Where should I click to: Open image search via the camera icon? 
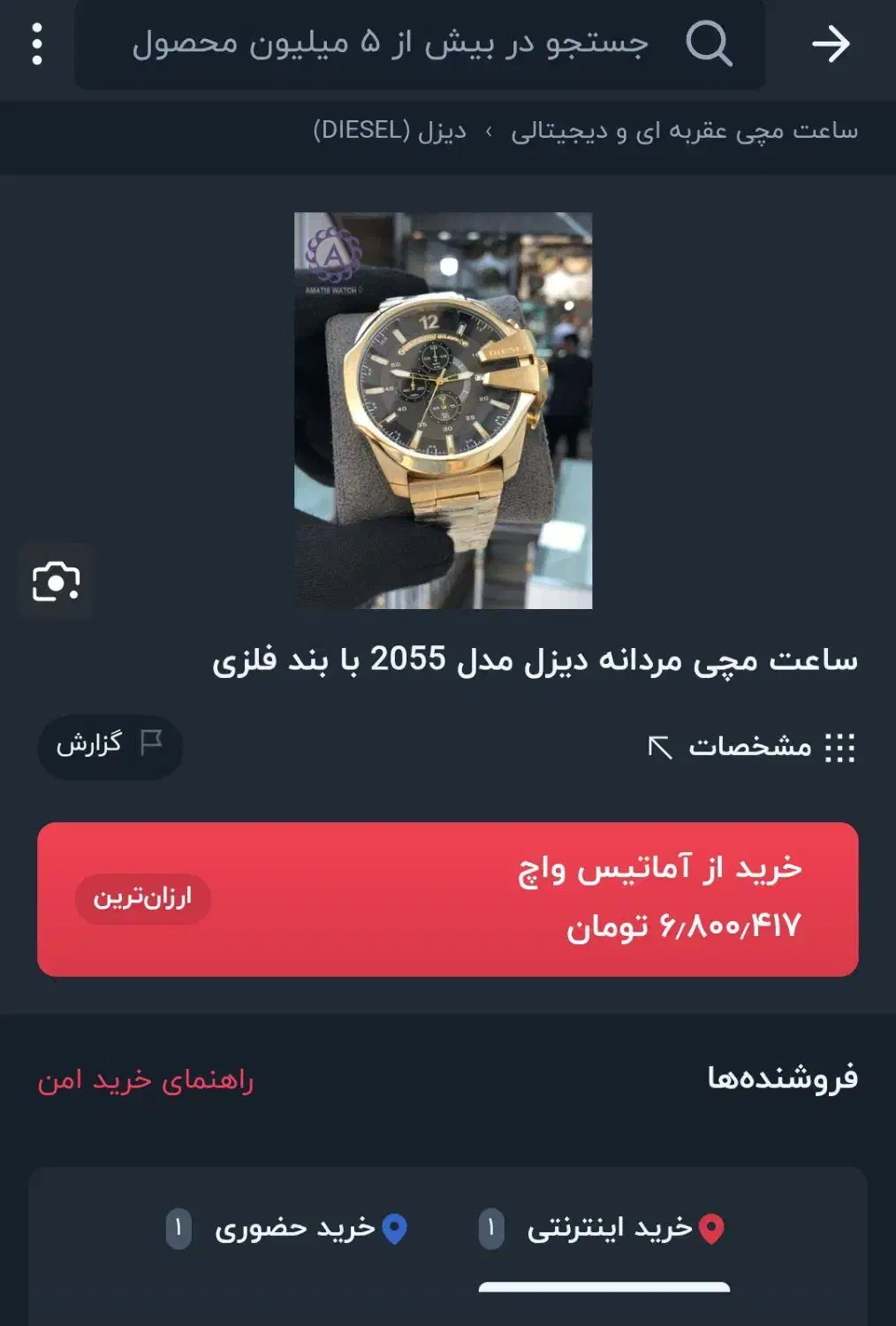pos(55,582)
